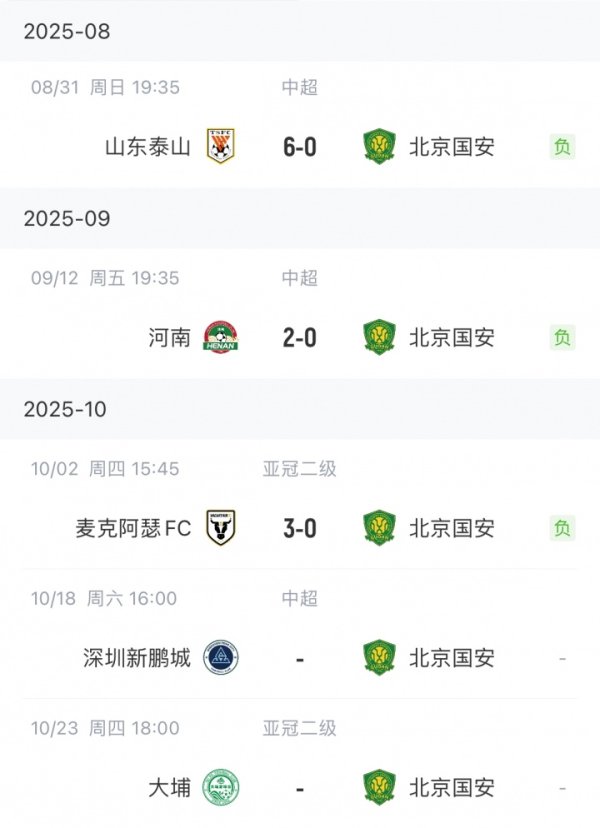Open the upcoming 大埔 vs 北京国安 match
Viewport: 600px width, 828px height.
coord(299,788)
